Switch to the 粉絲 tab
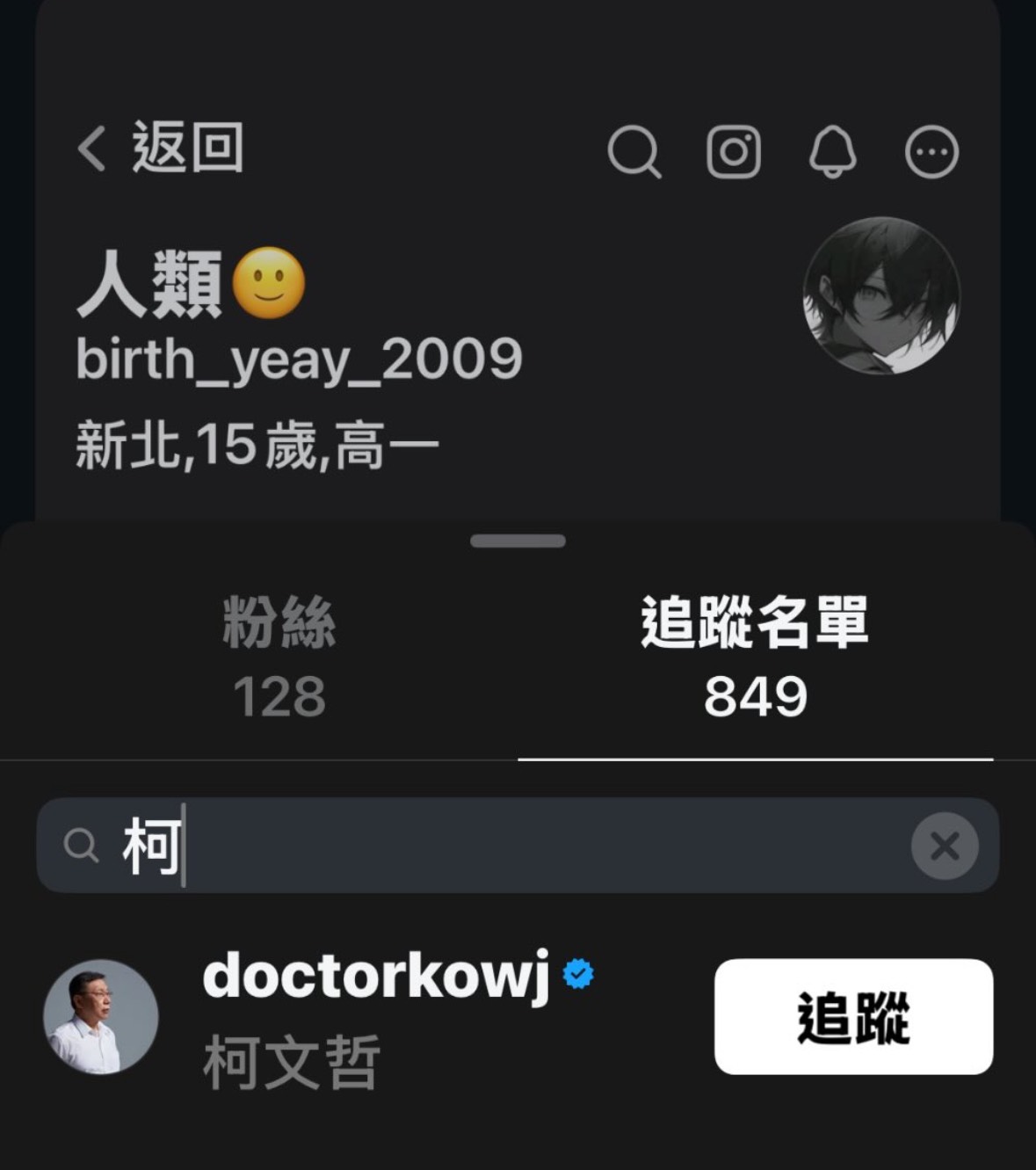The image size is (1036, 1170). point(279,657)
